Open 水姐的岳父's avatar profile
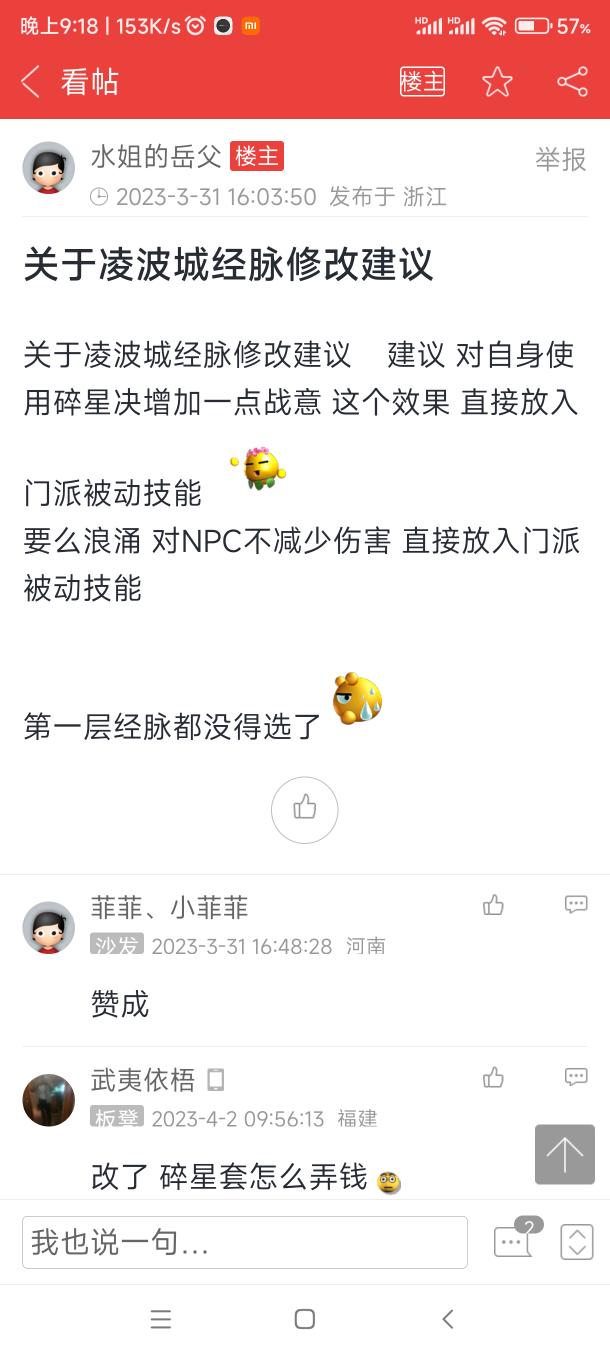 [x=49, y=167]
